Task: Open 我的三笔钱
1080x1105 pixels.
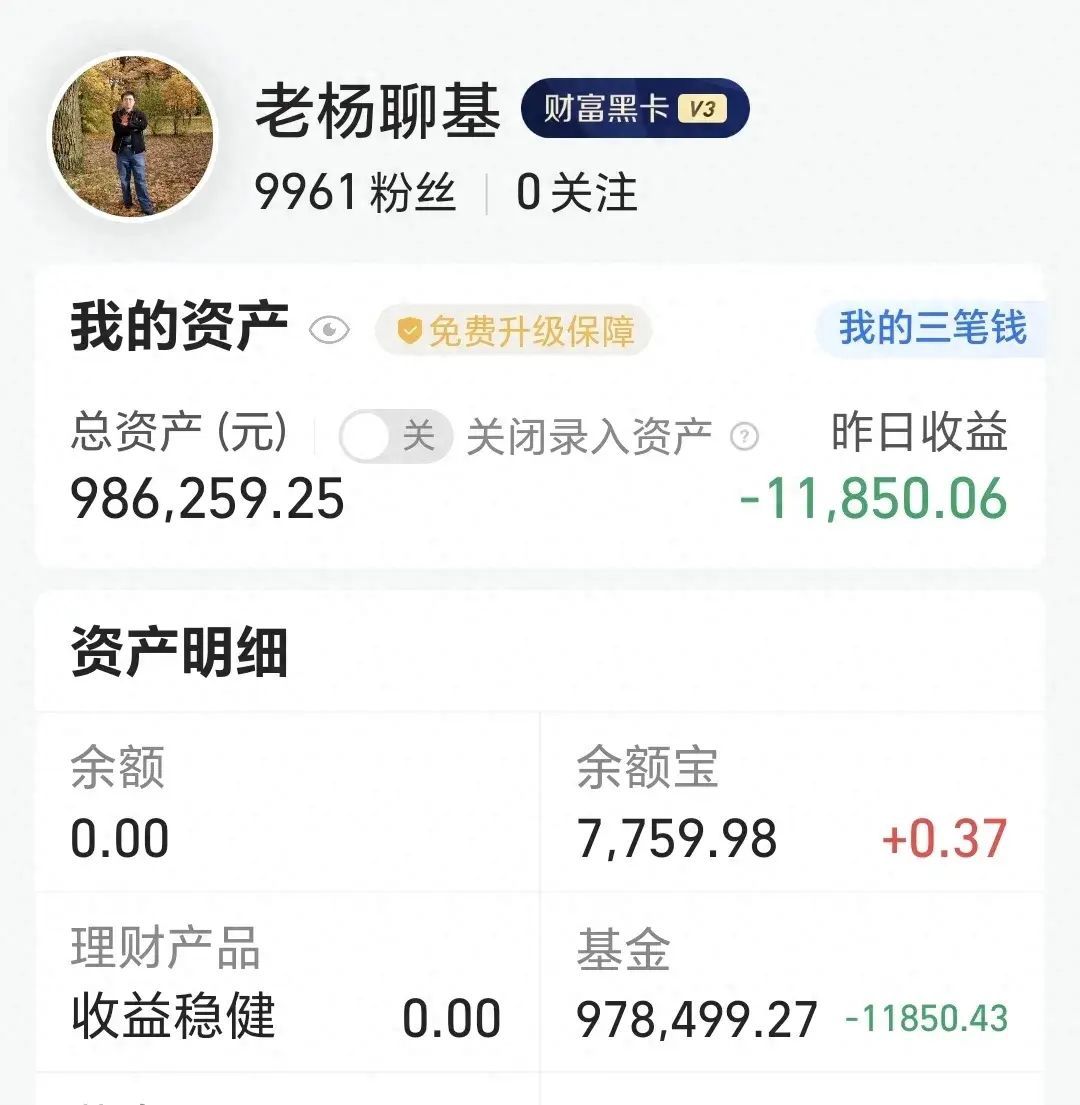Action: [934, 325]
